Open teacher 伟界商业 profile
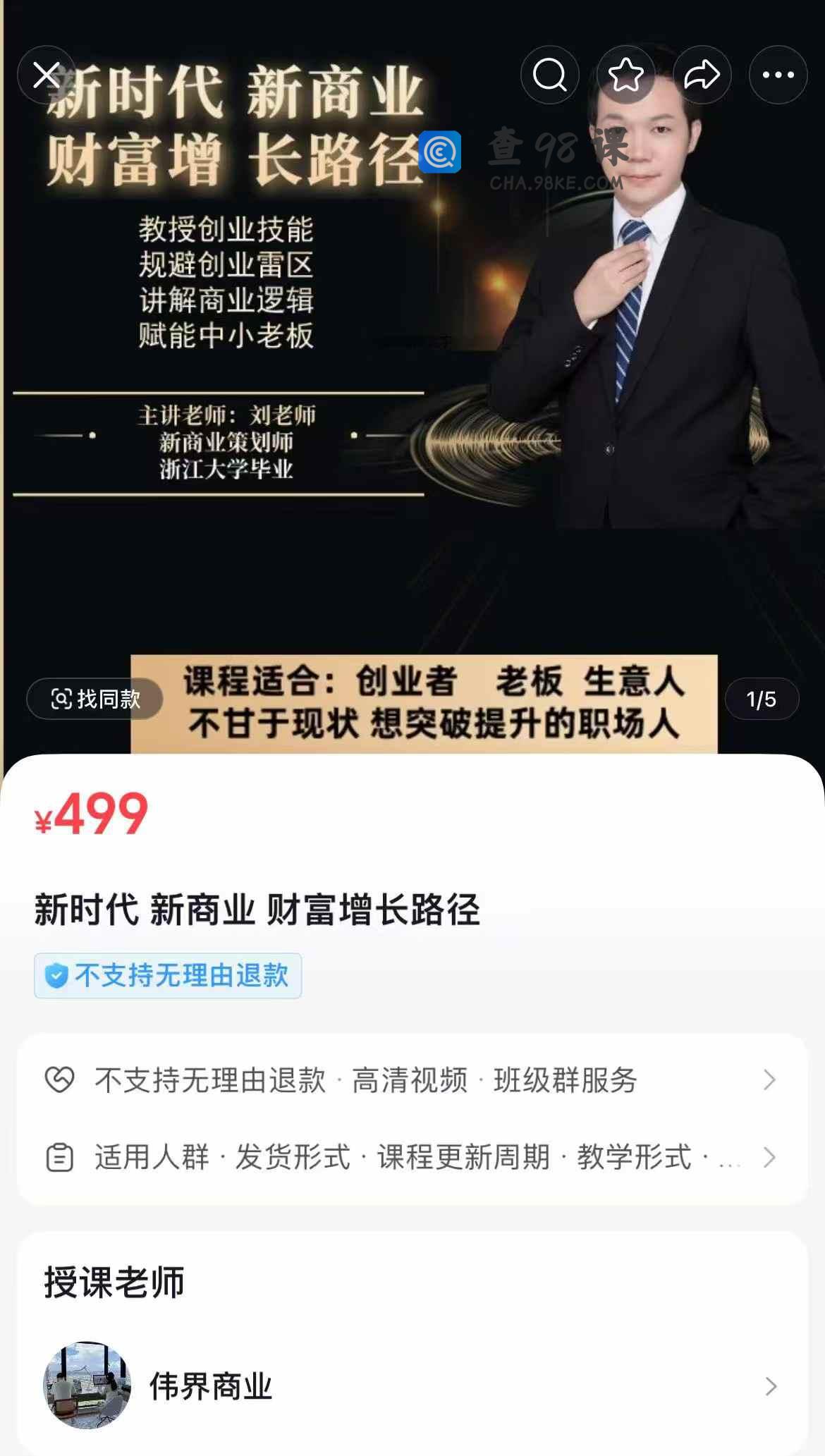 pos(412,1386)
